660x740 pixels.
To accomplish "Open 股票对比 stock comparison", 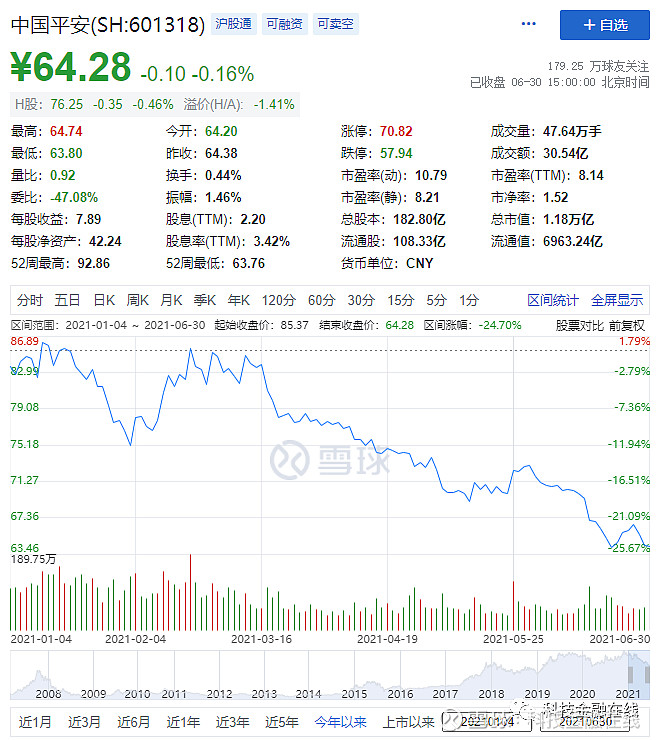I will 579,325.
